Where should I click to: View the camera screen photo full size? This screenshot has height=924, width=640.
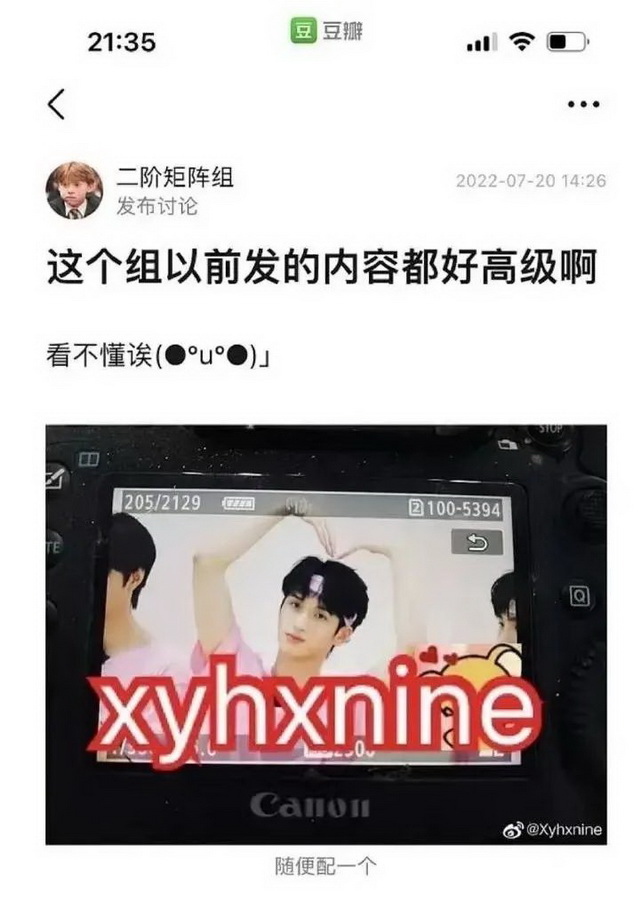tap(326, 634)
